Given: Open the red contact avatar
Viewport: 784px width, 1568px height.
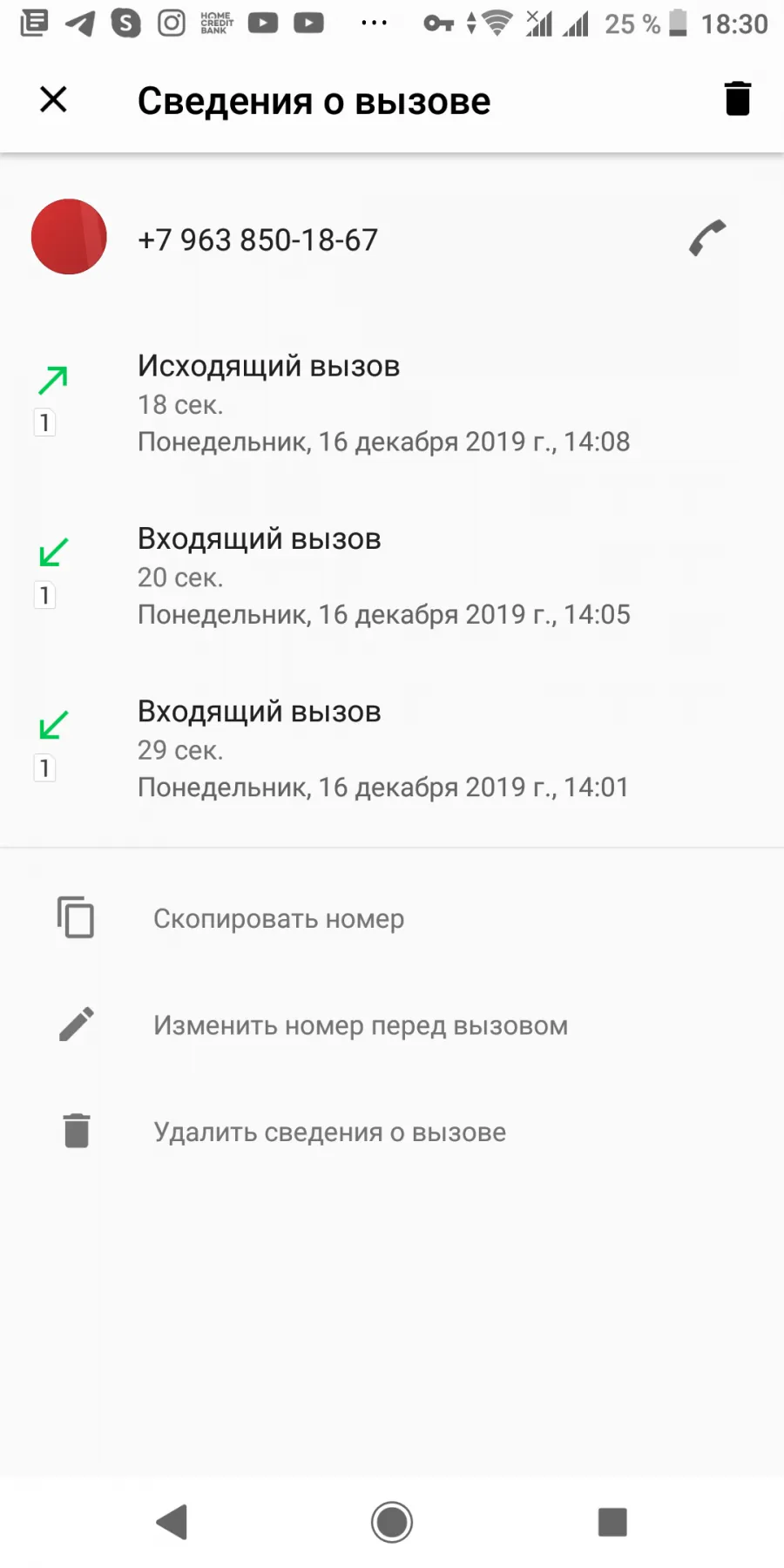Looking at the screenshot, I should tap(69, 237).
